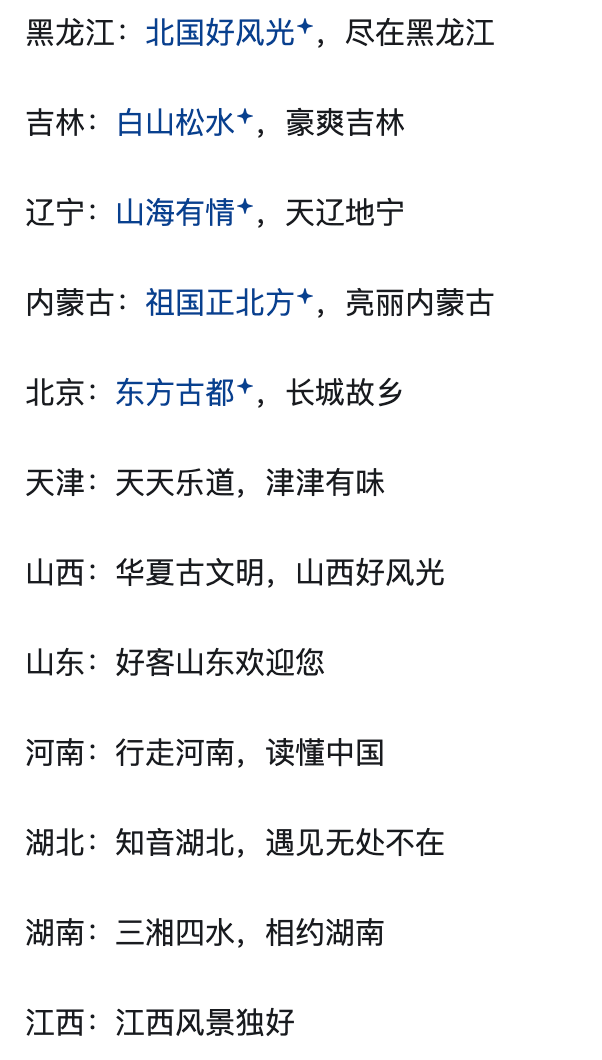Follow the 祖国正北方 link
602x1060 pixels.
(221, 302)
